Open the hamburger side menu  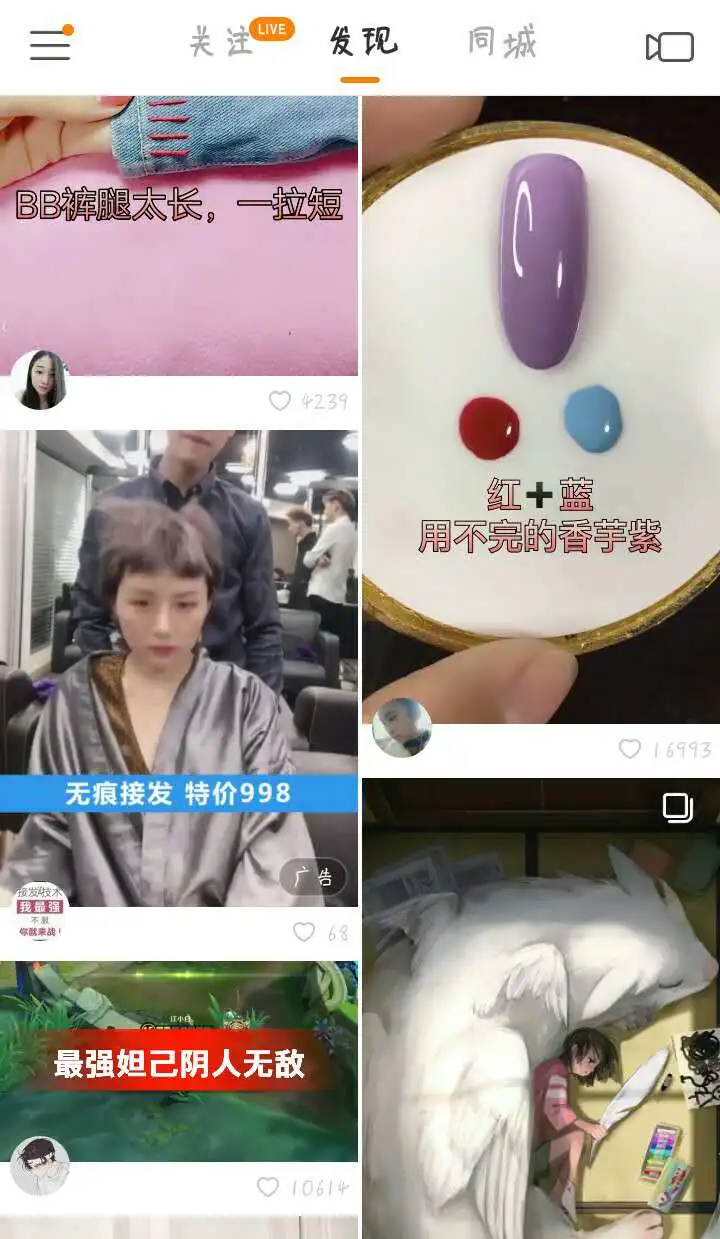[x=50, y=45]
